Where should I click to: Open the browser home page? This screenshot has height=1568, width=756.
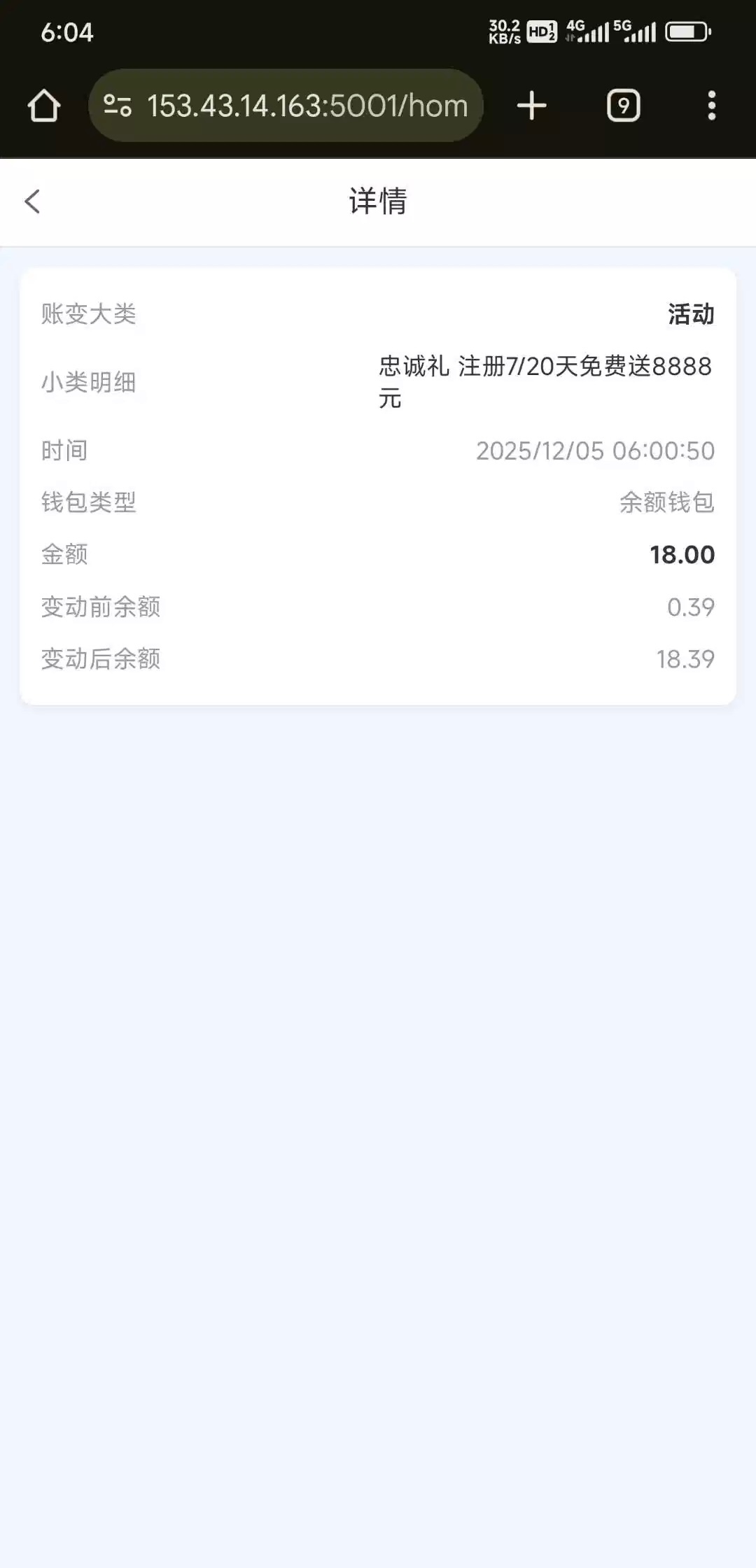[43, 106]
